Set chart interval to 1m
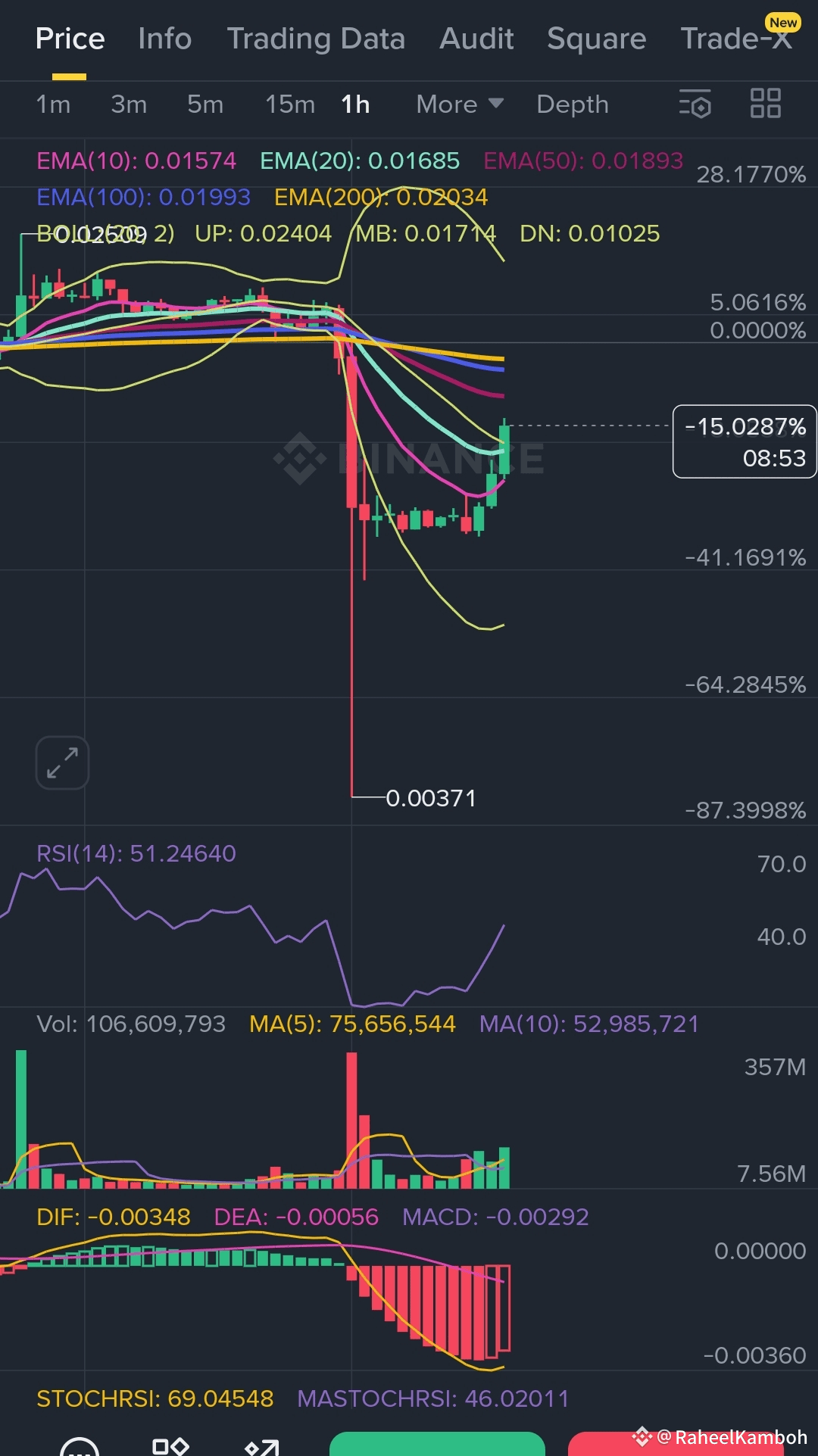Screen dimensions: 818x1456 click(x=53, y=104)
